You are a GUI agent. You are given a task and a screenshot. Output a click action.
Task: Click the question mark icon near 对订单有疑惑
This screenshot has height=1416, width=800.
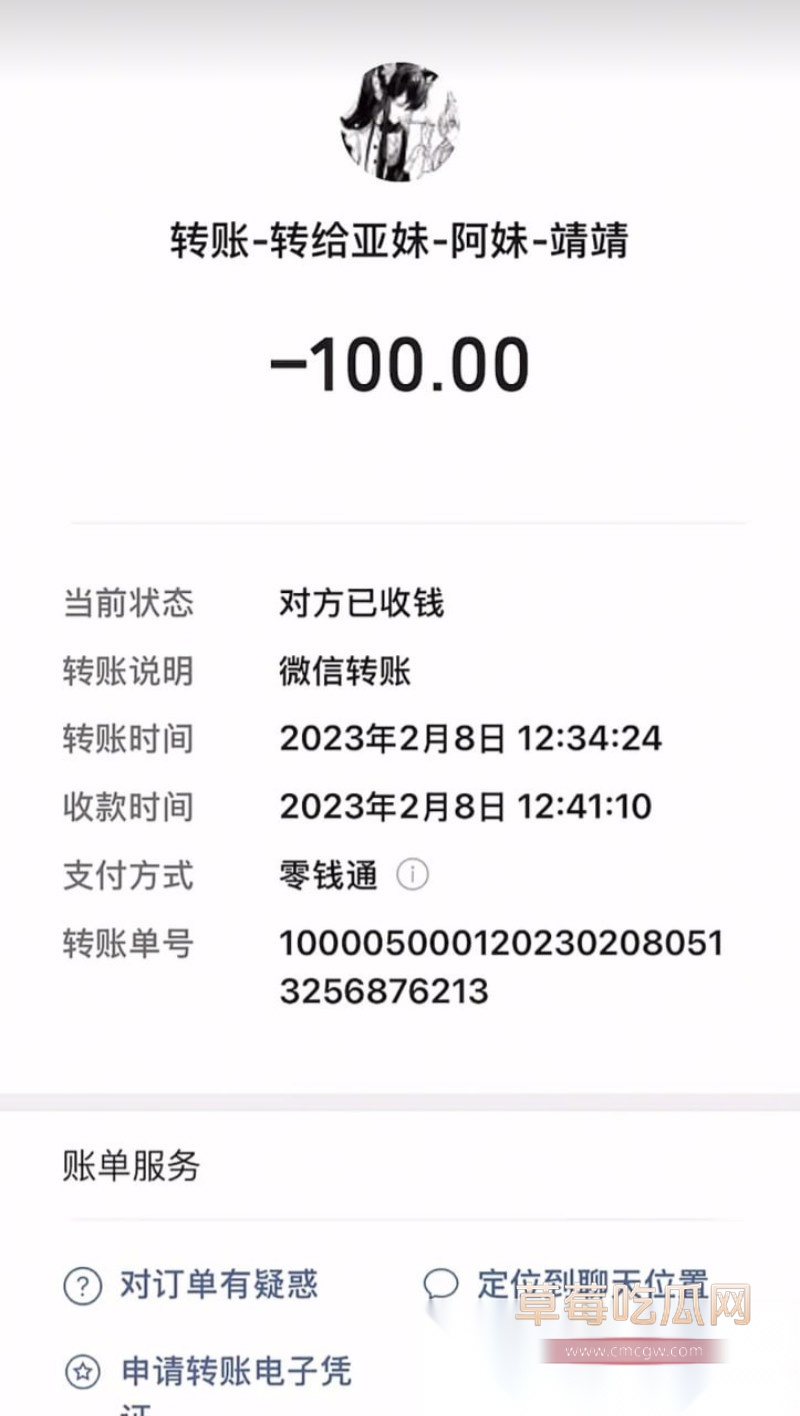84,1288
